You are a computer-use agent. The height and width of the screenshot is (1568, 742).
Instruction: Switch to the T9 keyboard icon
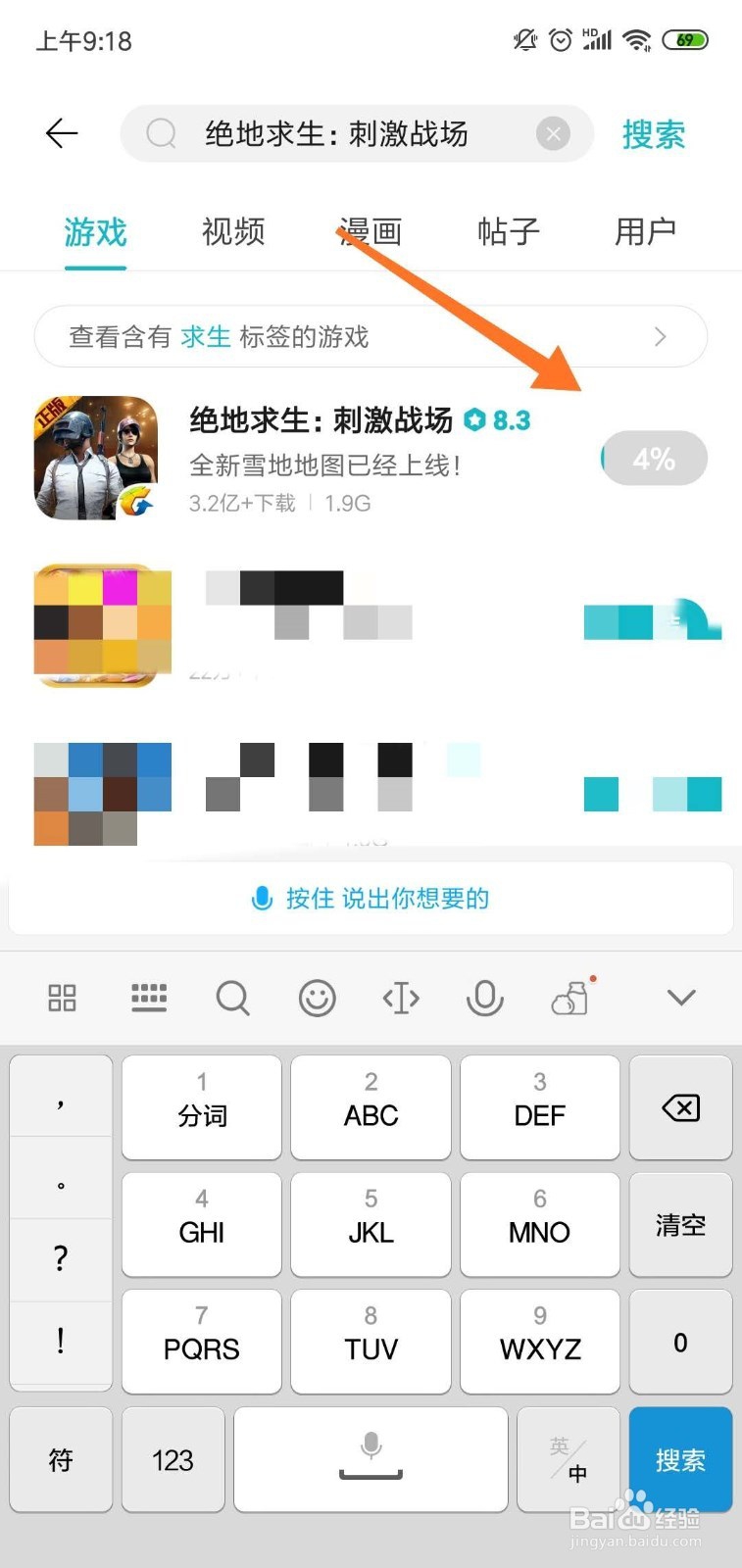[x=149, y=998]
